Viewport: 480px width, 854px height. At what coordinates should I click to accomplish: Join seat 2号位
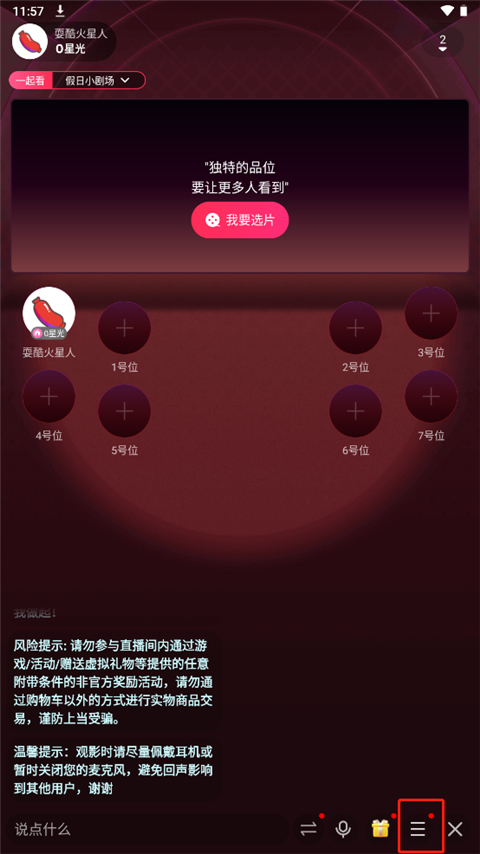(x=356, y=328)
